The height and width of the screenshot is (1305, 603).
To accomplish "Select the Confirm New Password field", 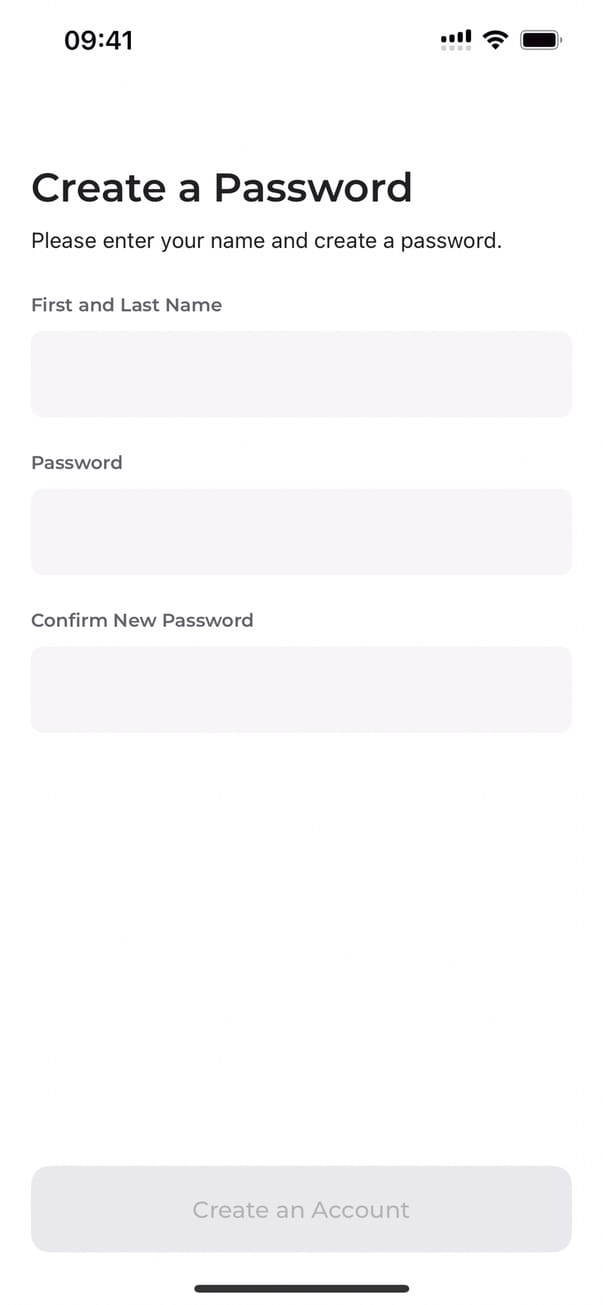I will (301, 689).
